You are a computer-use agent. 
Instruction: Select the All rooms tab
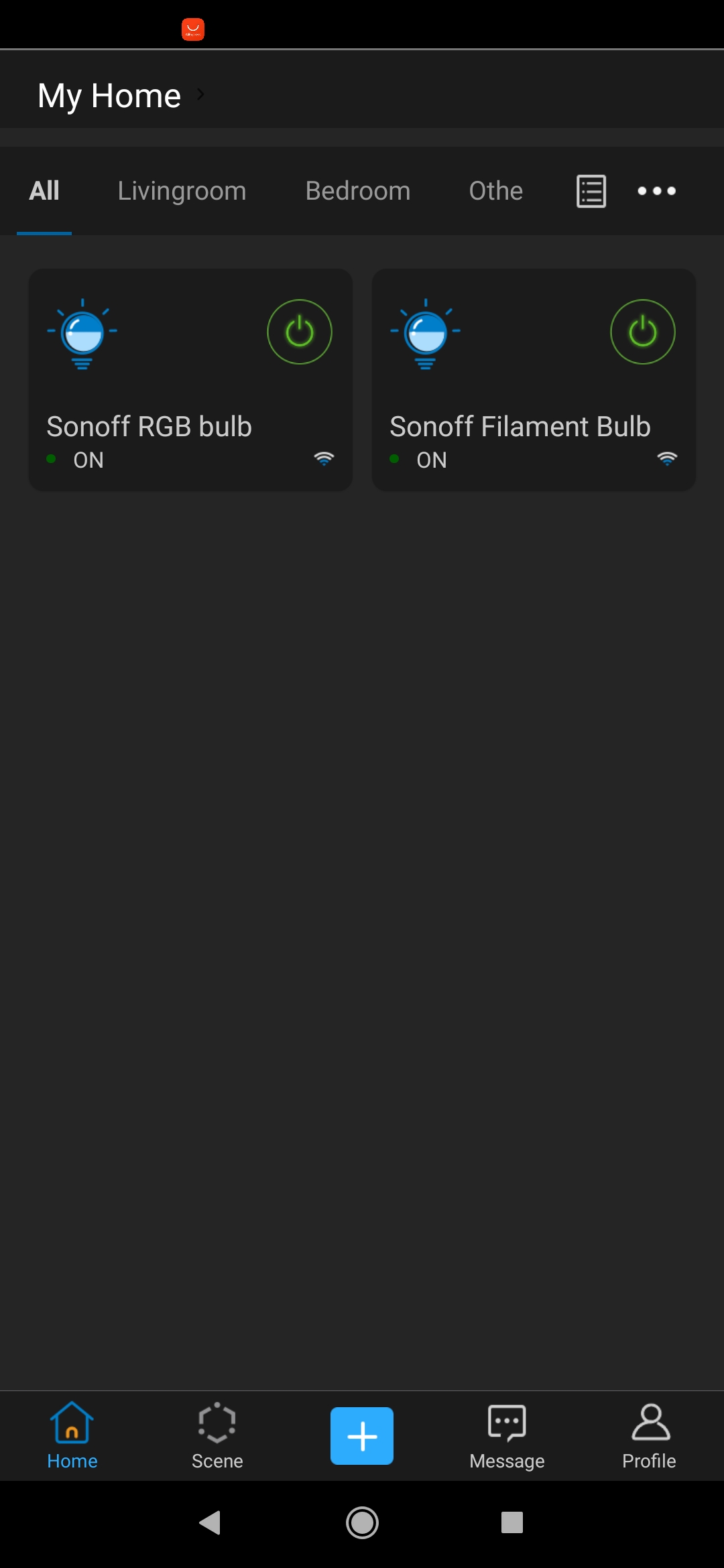click(x=44, y=191)
